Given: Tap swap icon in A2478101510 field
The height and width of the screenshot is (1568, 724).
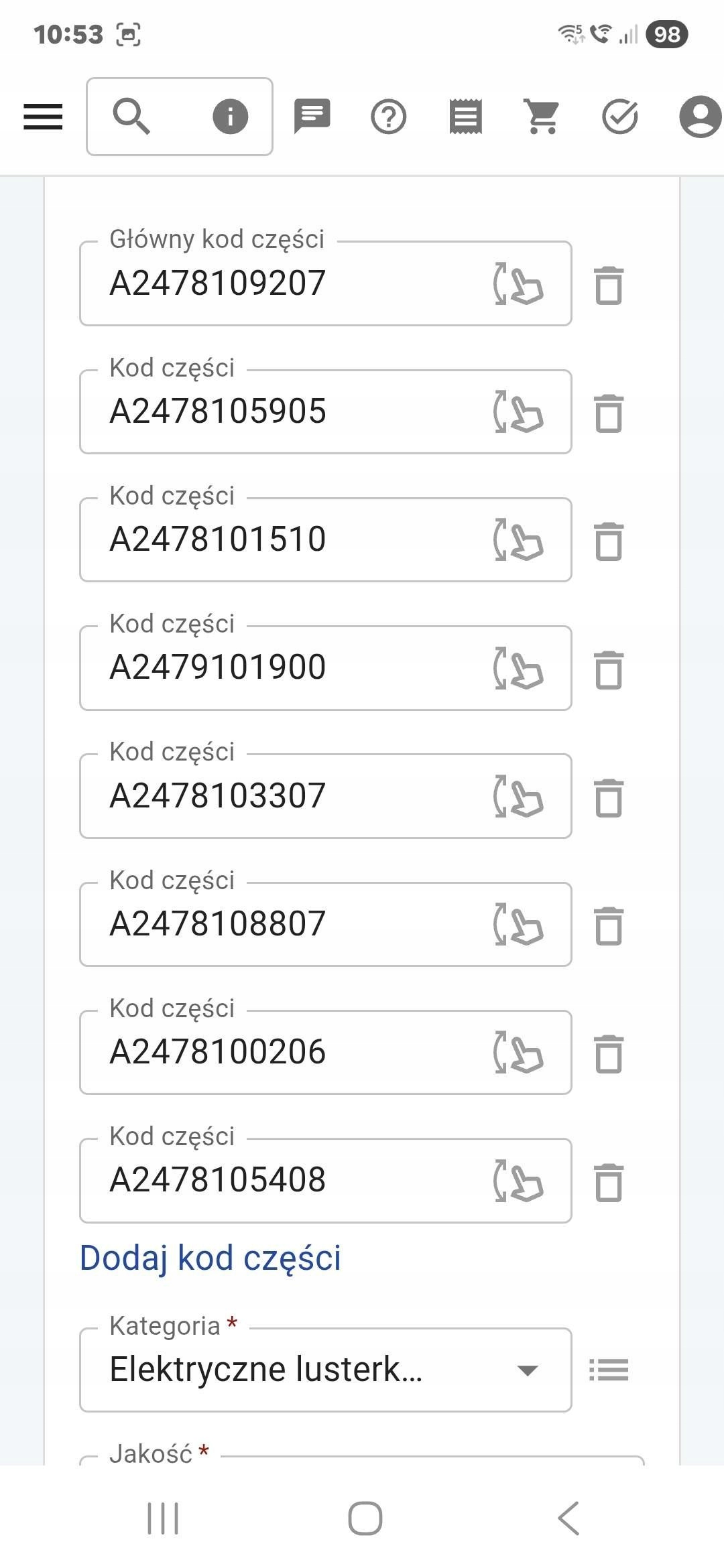Looking at the screenshot, I should tap(518, 540).
